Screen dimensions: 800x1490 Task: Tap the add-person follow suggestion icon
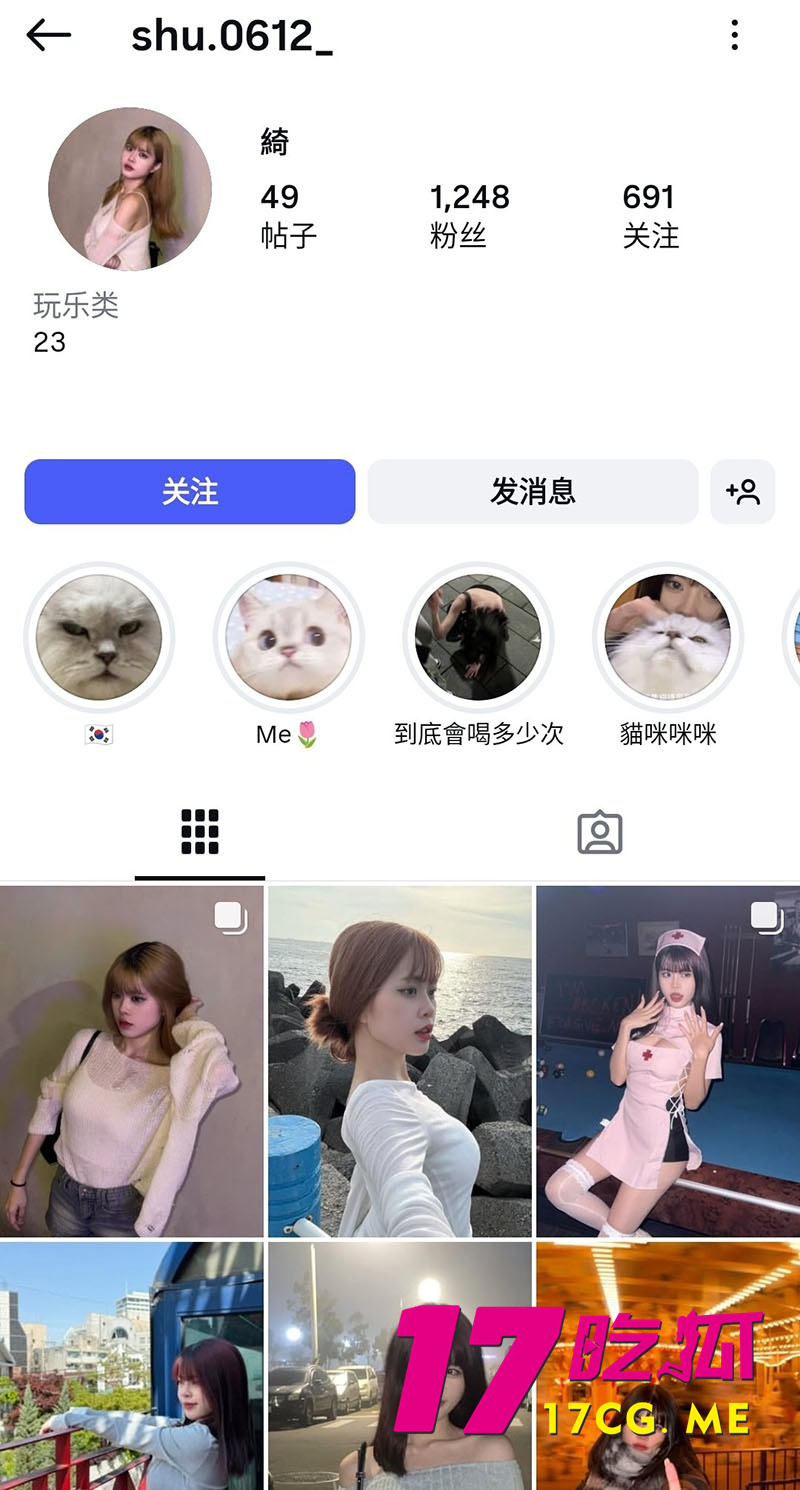(744, 492)
